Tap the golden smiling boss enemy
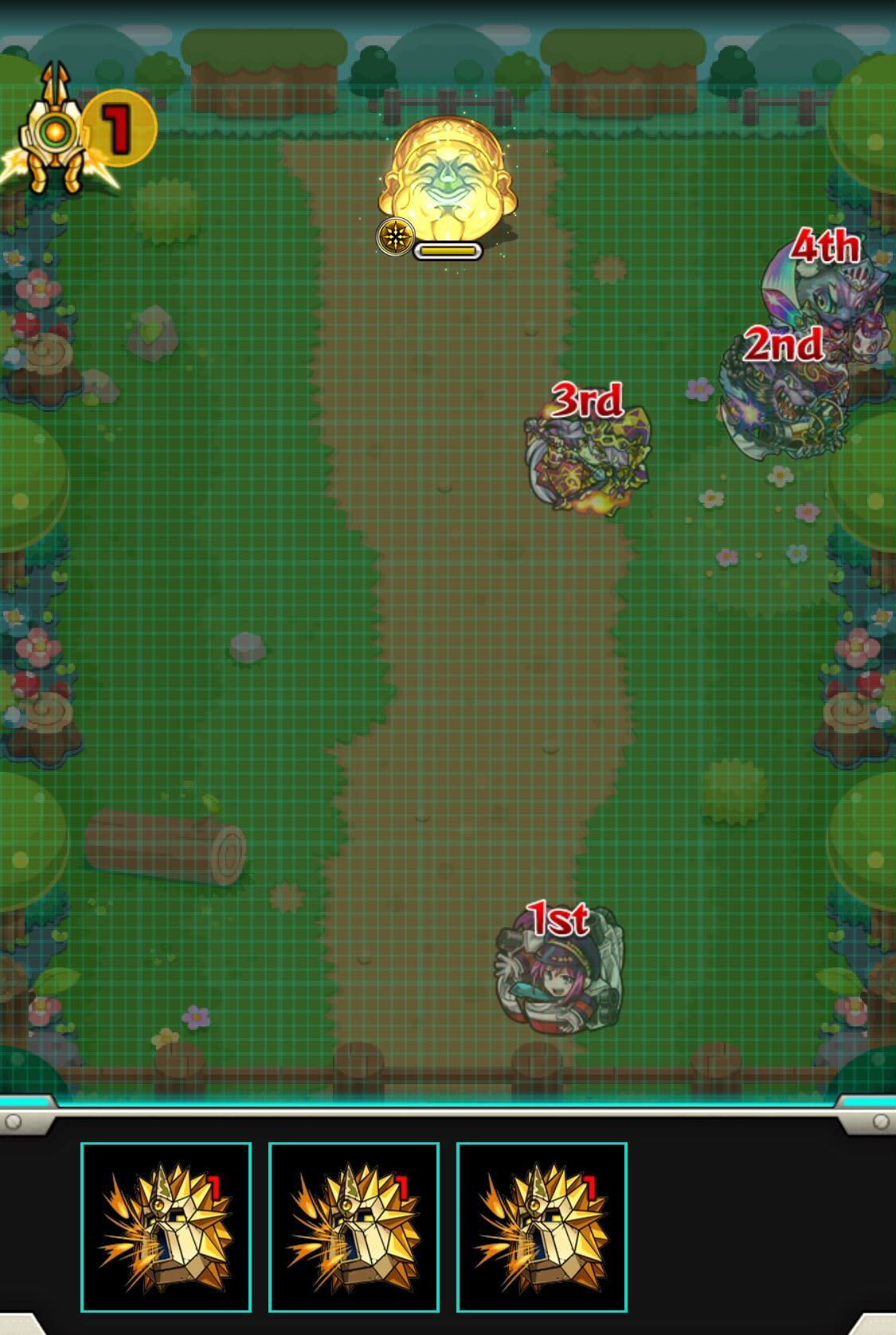The image size is (896, 1335). [x=448, y=179]
